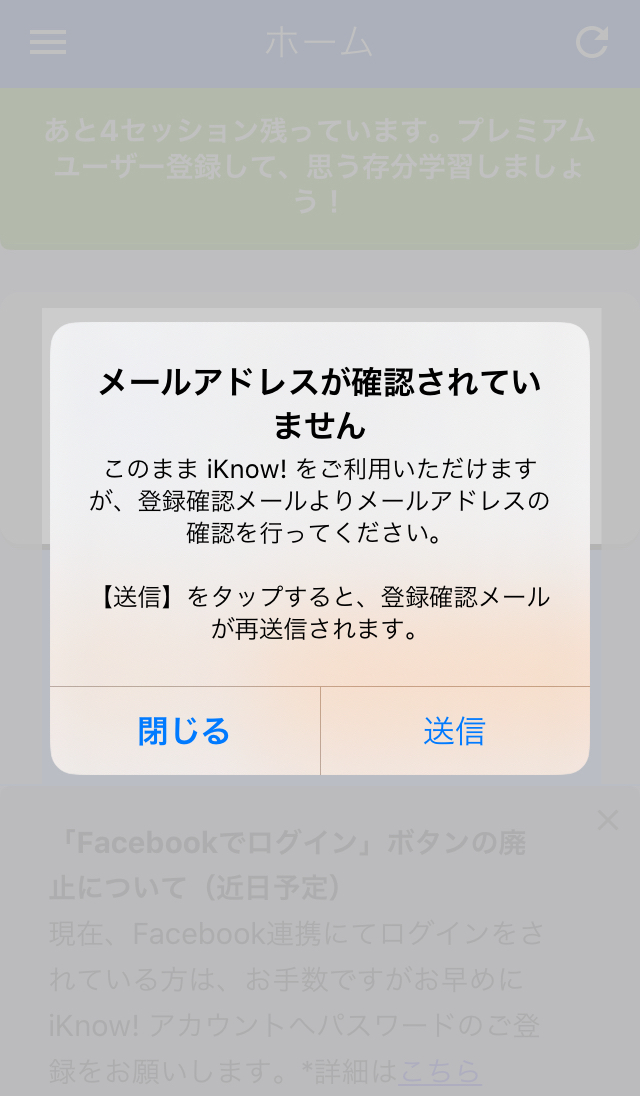Refresh the home screen

point(592,42)
